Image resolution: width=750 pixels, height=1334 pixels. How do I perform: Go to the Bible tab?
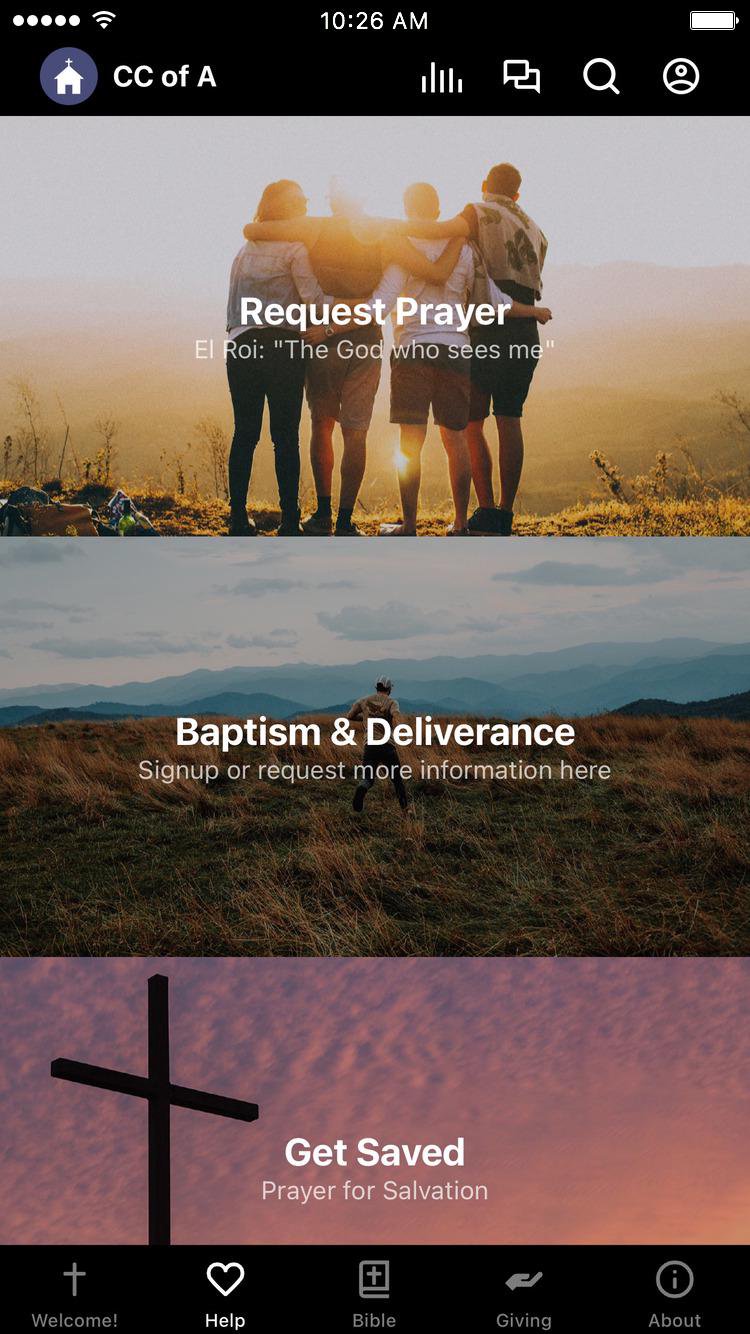374,1292
